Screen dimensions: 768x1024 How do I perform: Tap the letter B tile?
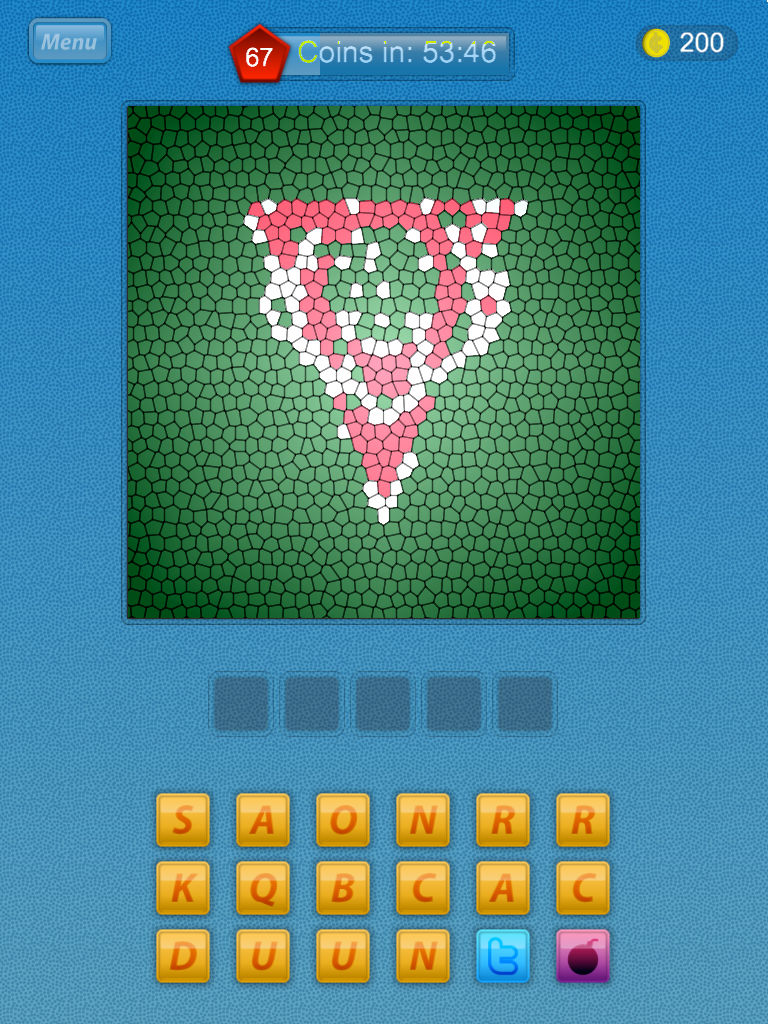tap(343, 890)
